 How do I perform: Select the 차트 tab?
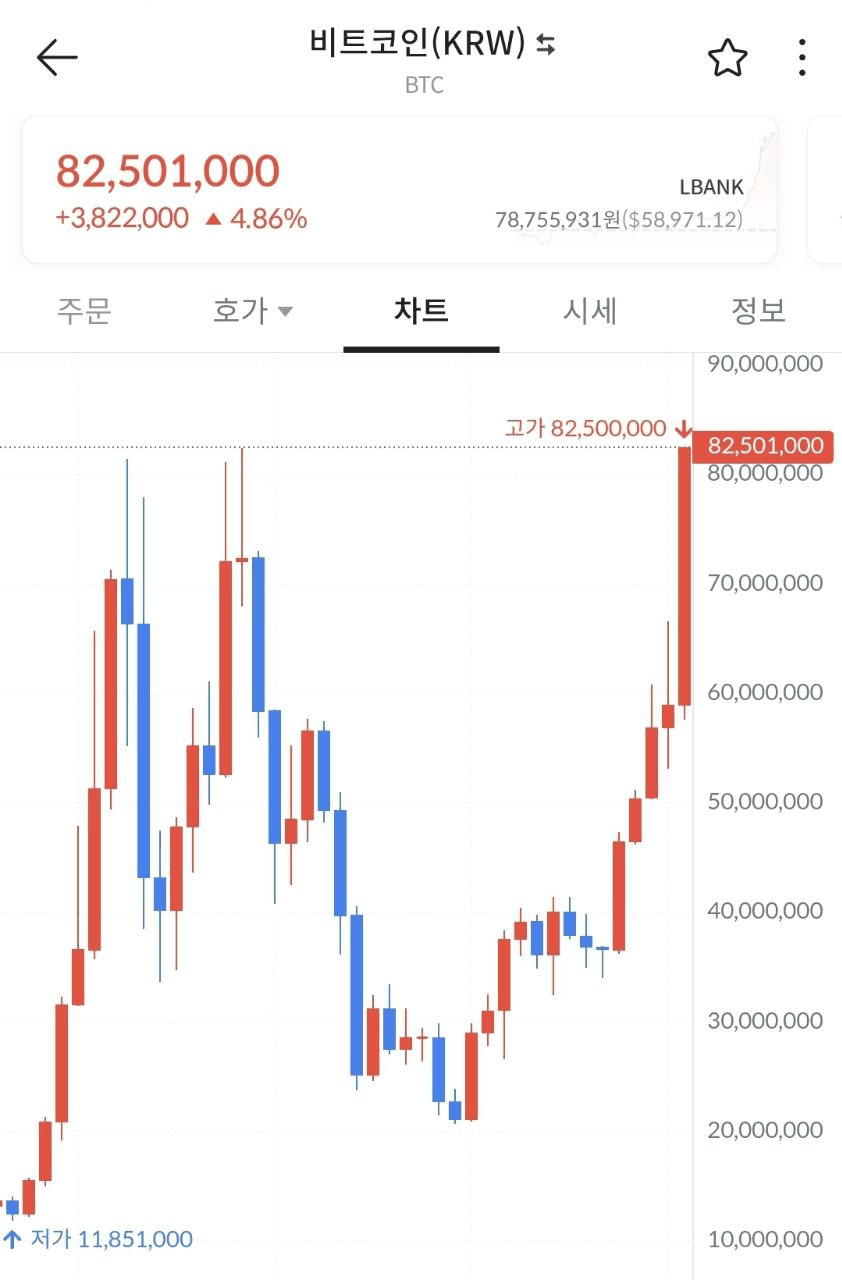pyautogui.click(x=421, y=311)
